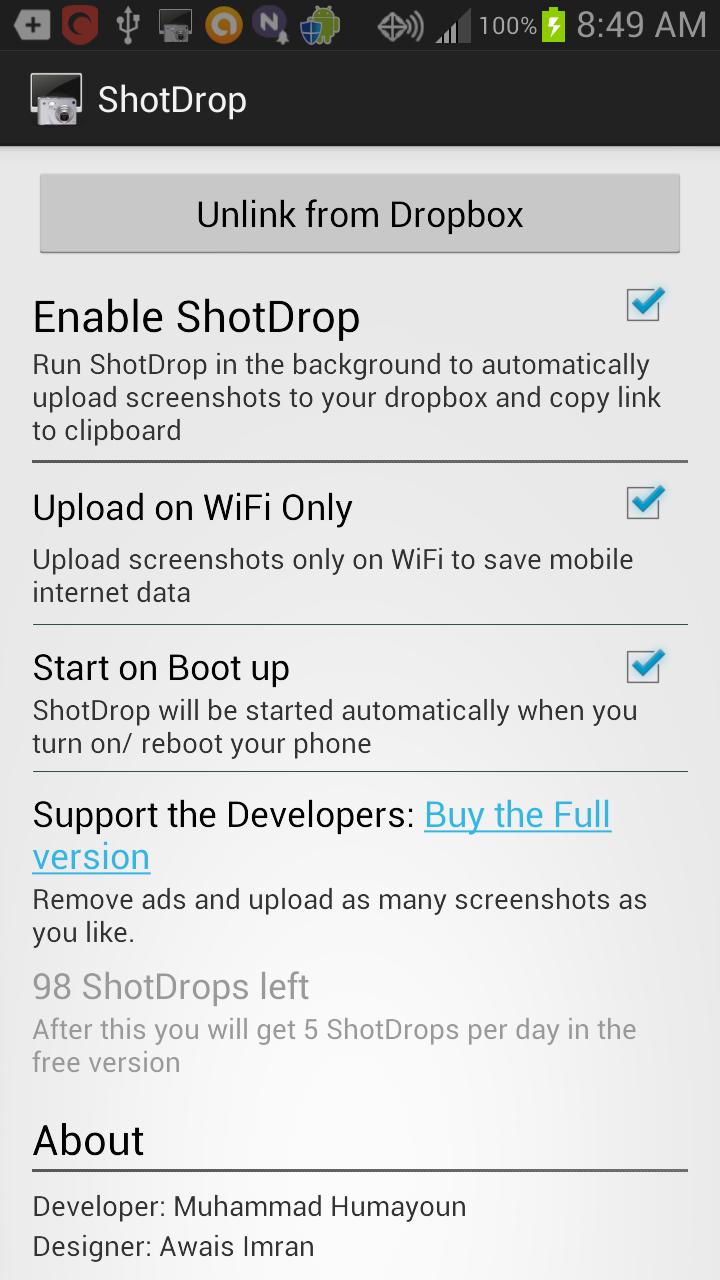Select the orange circular notification icon
720x1280 pixels.
pyautogui.click(x=222, y=23)
